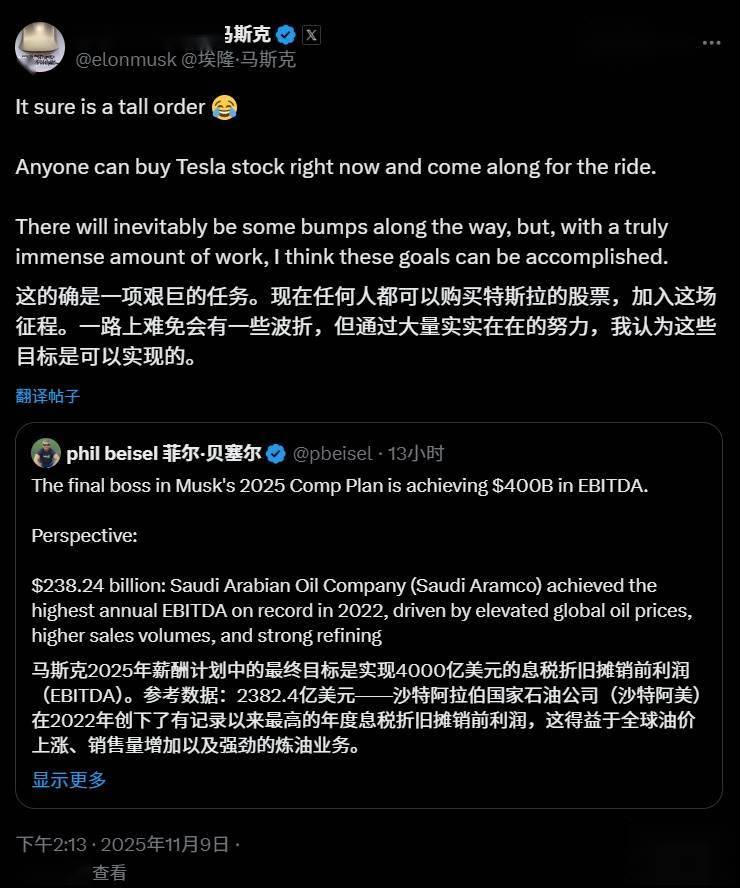Tap 翻译帖子 to translate the post
The image size is (740, 888).
coord(48,396)
